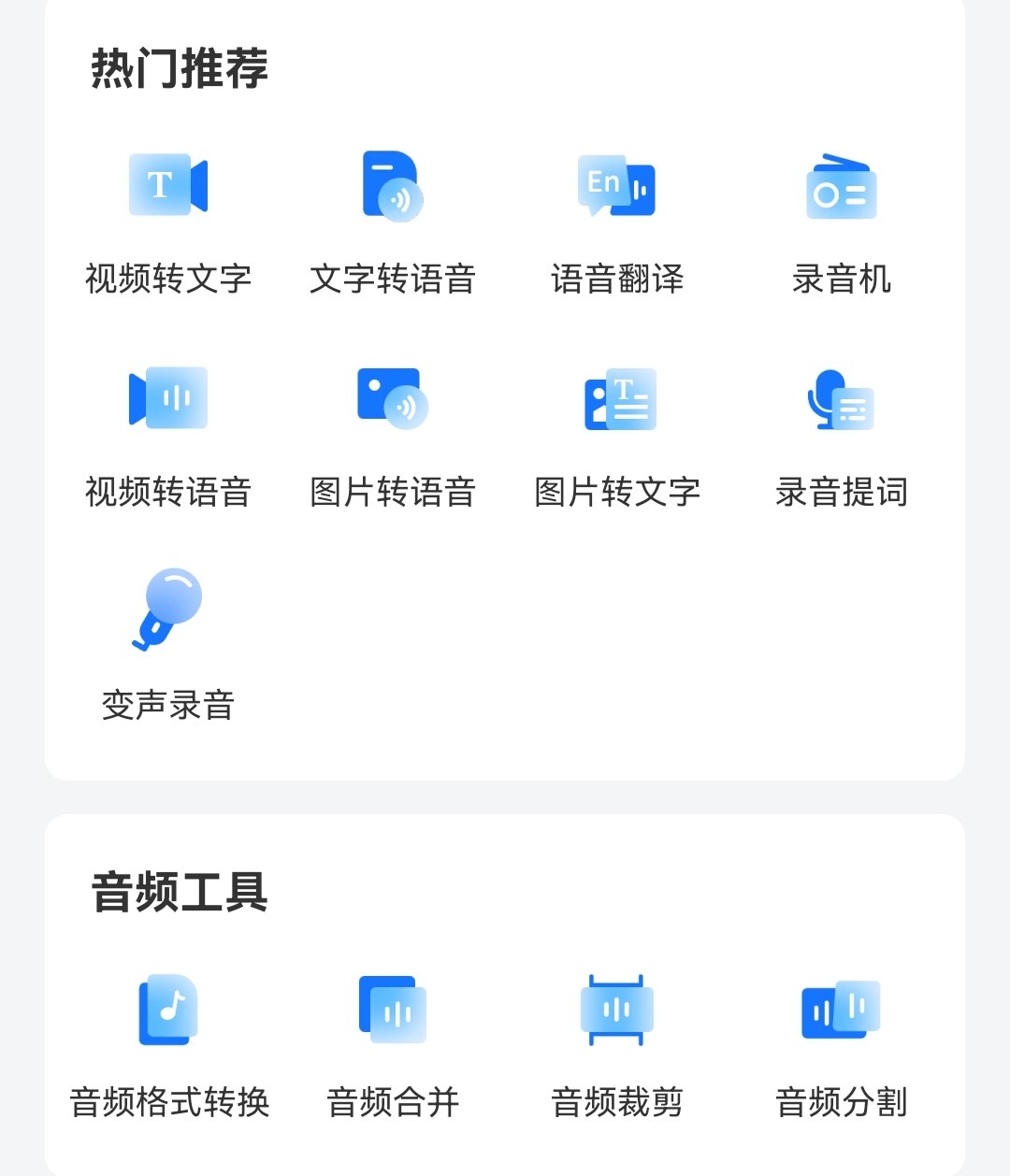Start the 视频转语音 converter
Viewport: 1010px width, 1176px height.
click(x=168, y=399)
